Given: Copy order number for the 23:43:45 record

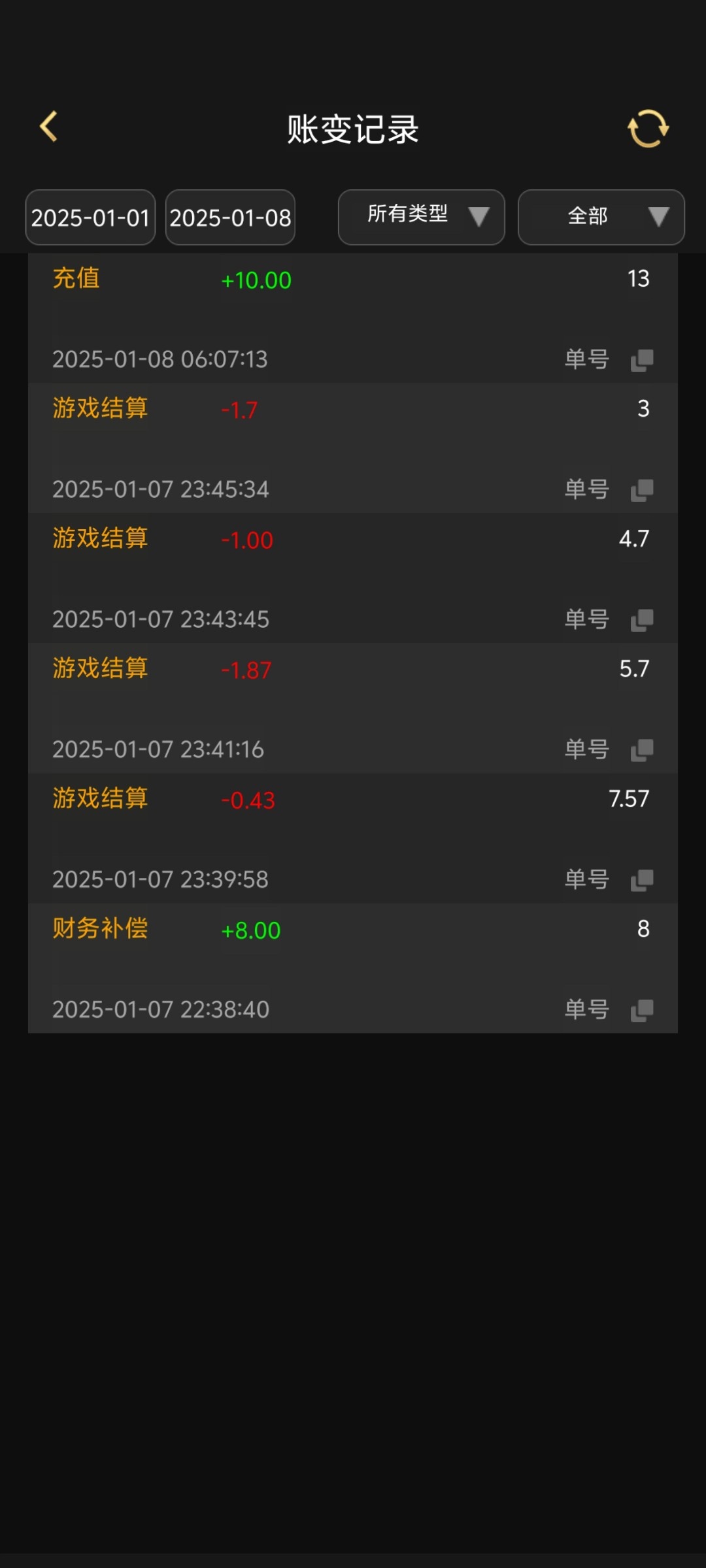Looking at the screenshot, I should (x=642, y=620).
